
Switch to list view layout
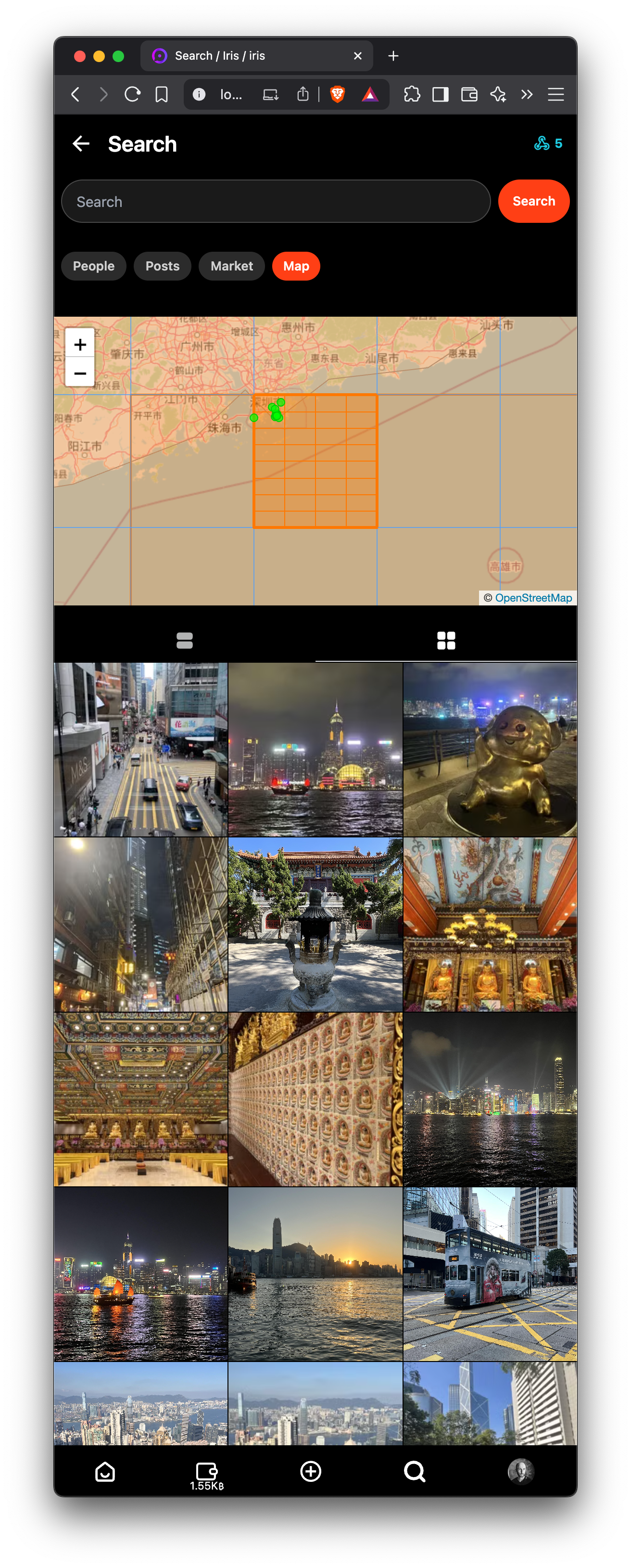click(x=184, y=641)
